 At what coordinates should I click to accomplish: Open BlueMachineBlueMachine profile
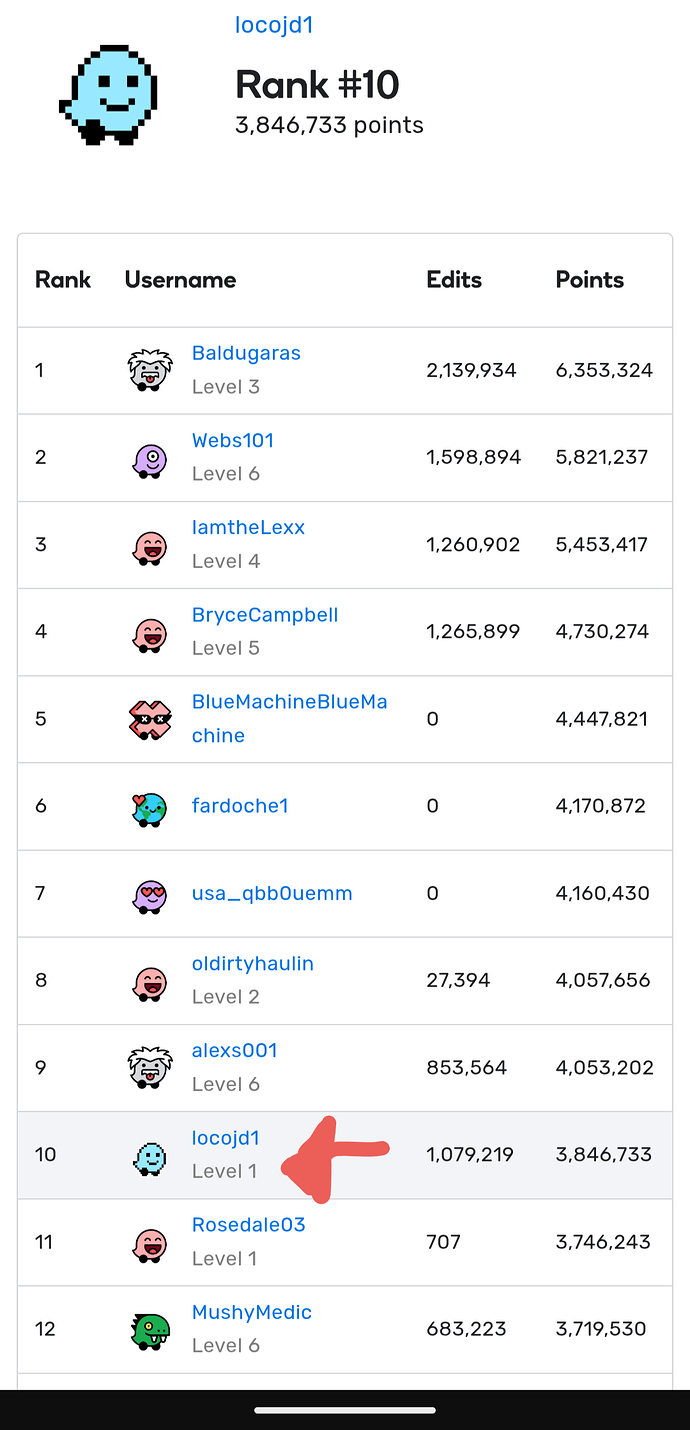click(289, 718)
